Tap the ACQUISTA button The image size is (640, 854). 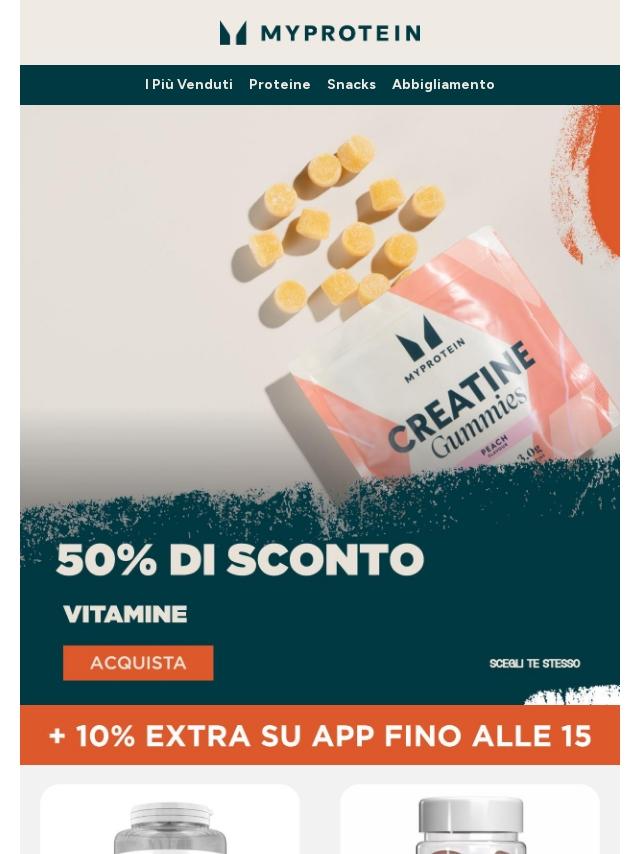[x=138, y=663]
